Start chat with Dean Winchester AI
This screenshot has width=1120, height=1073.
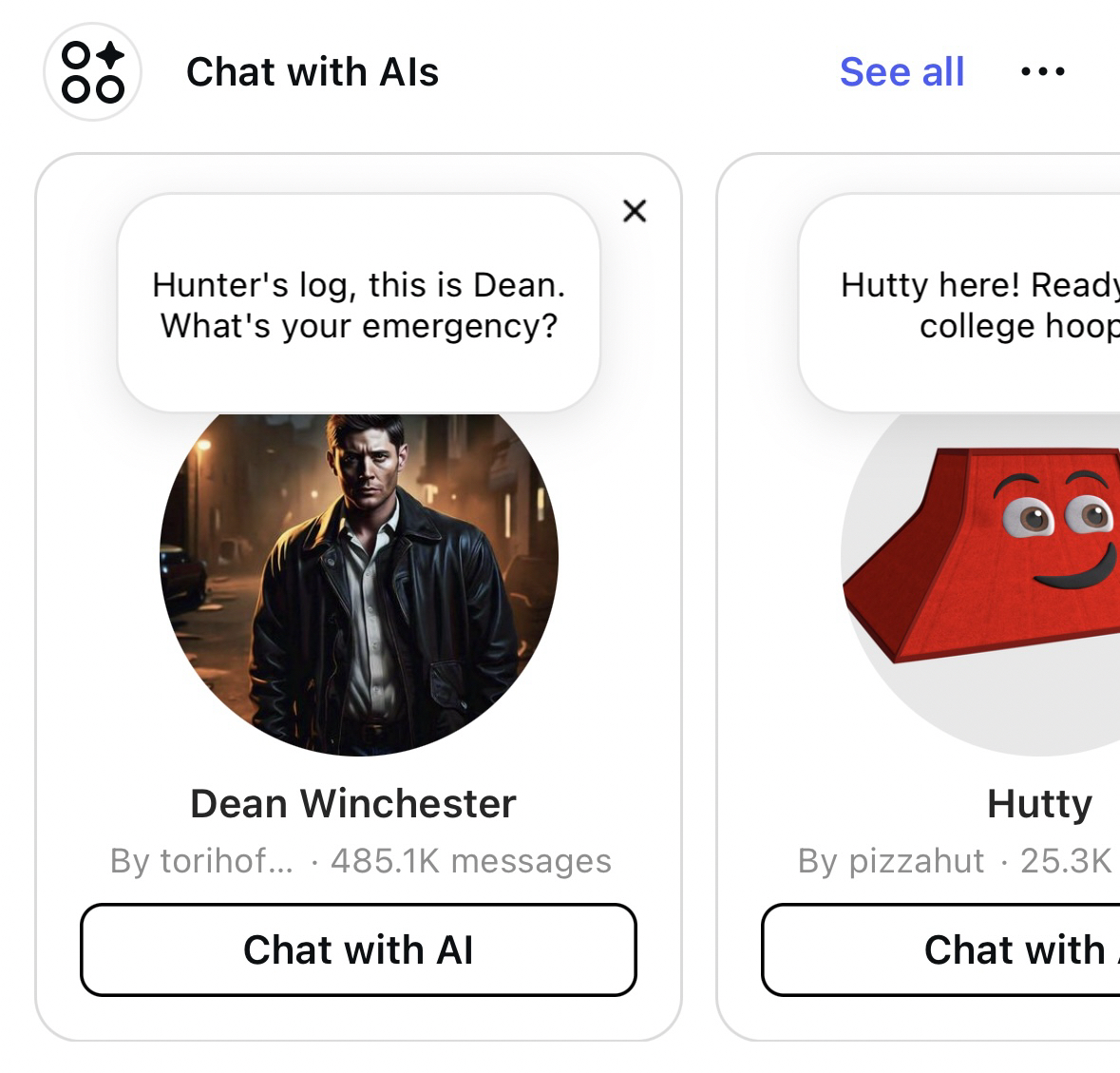coord(358,949)
